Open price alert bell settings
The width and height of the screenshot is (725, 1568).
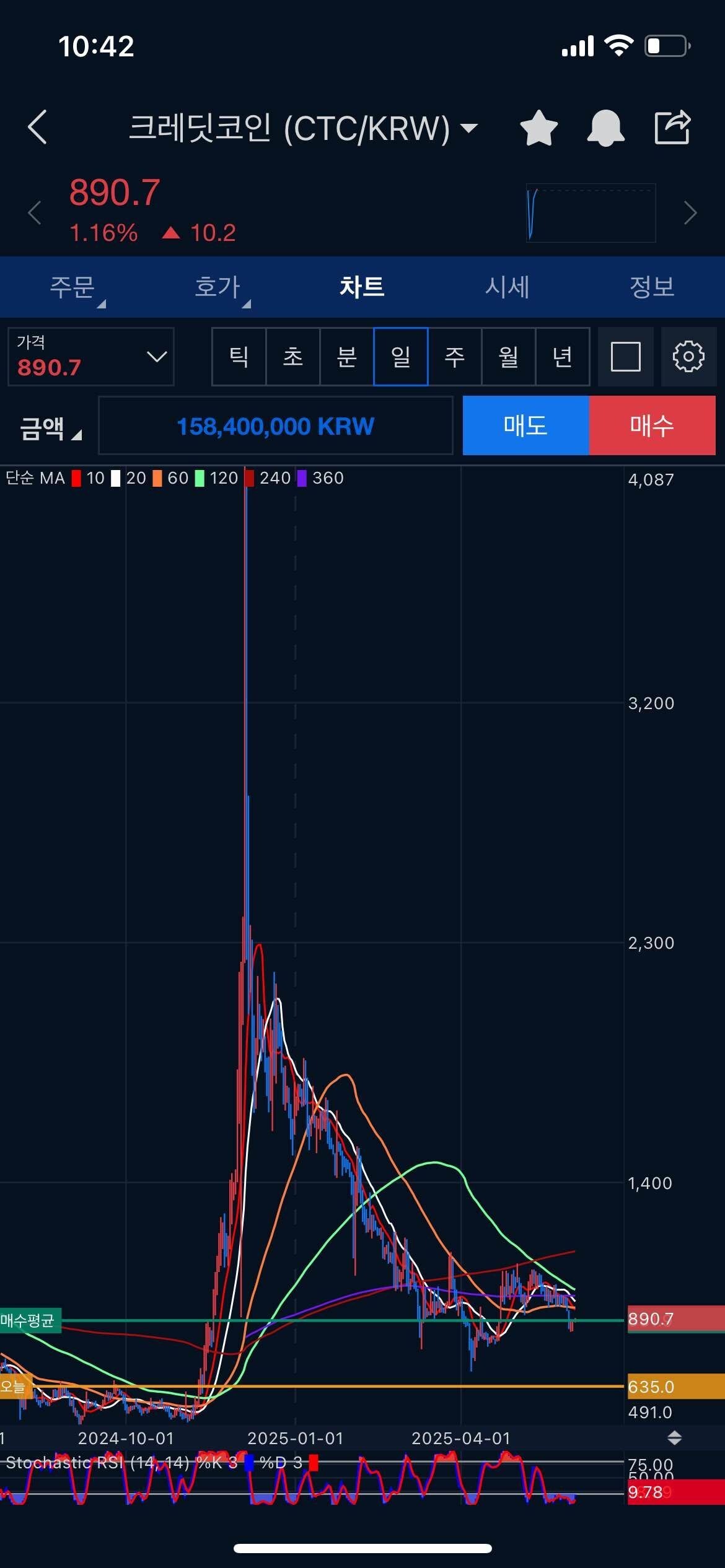605,128
